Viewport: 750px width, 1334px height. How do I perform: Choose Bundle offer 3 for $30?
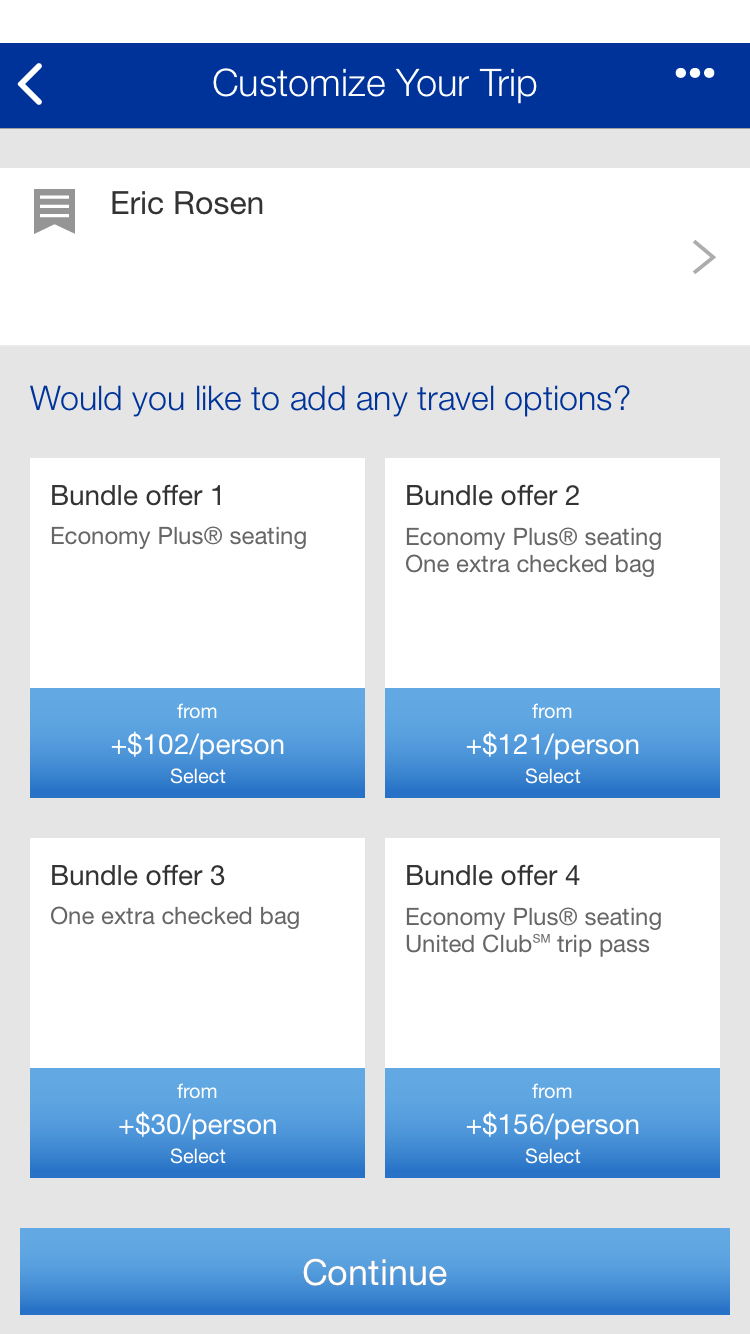(197, 1123)
